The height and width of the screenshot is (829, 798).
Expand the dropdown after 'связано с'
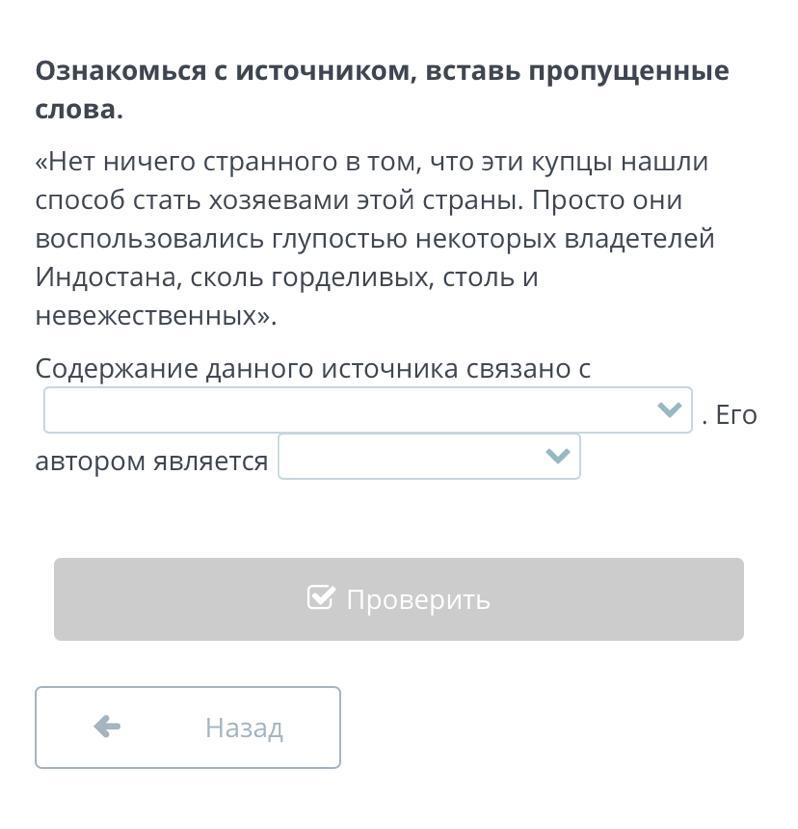click(368, 410)
